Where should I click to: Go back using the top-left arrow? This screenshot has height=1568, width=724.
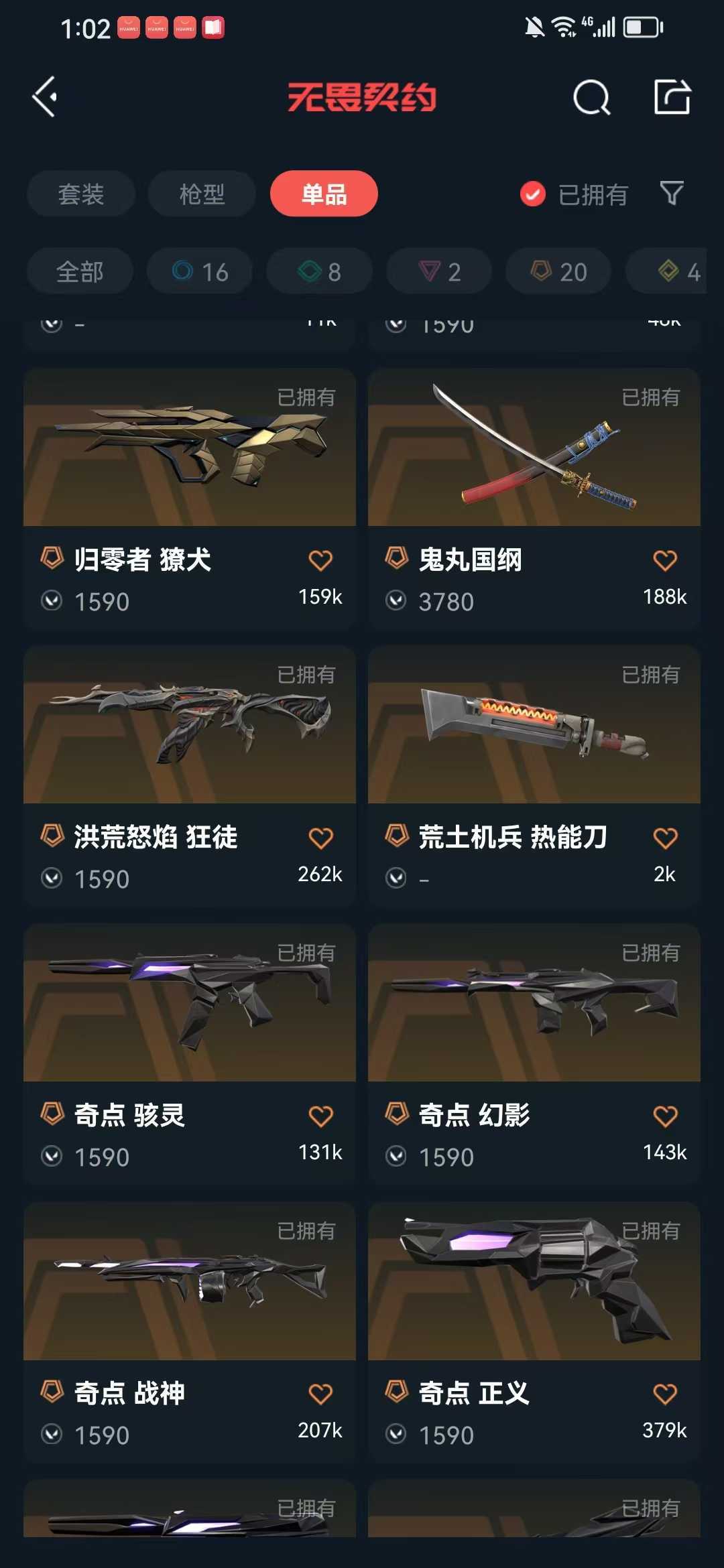tap(45, 97)
